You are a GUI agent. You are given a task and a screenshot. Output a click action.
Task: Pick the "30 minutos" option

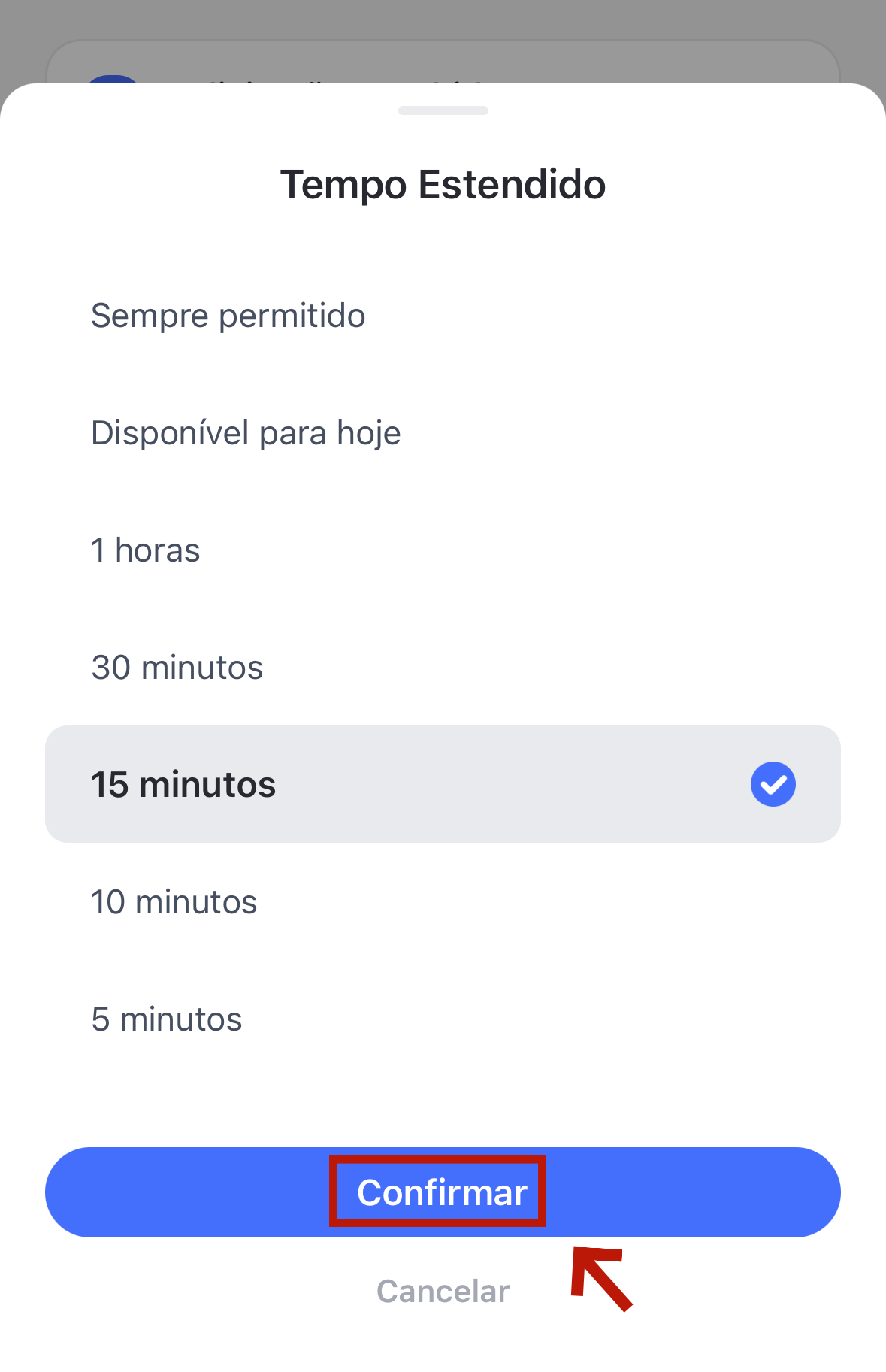click(177, 667)
